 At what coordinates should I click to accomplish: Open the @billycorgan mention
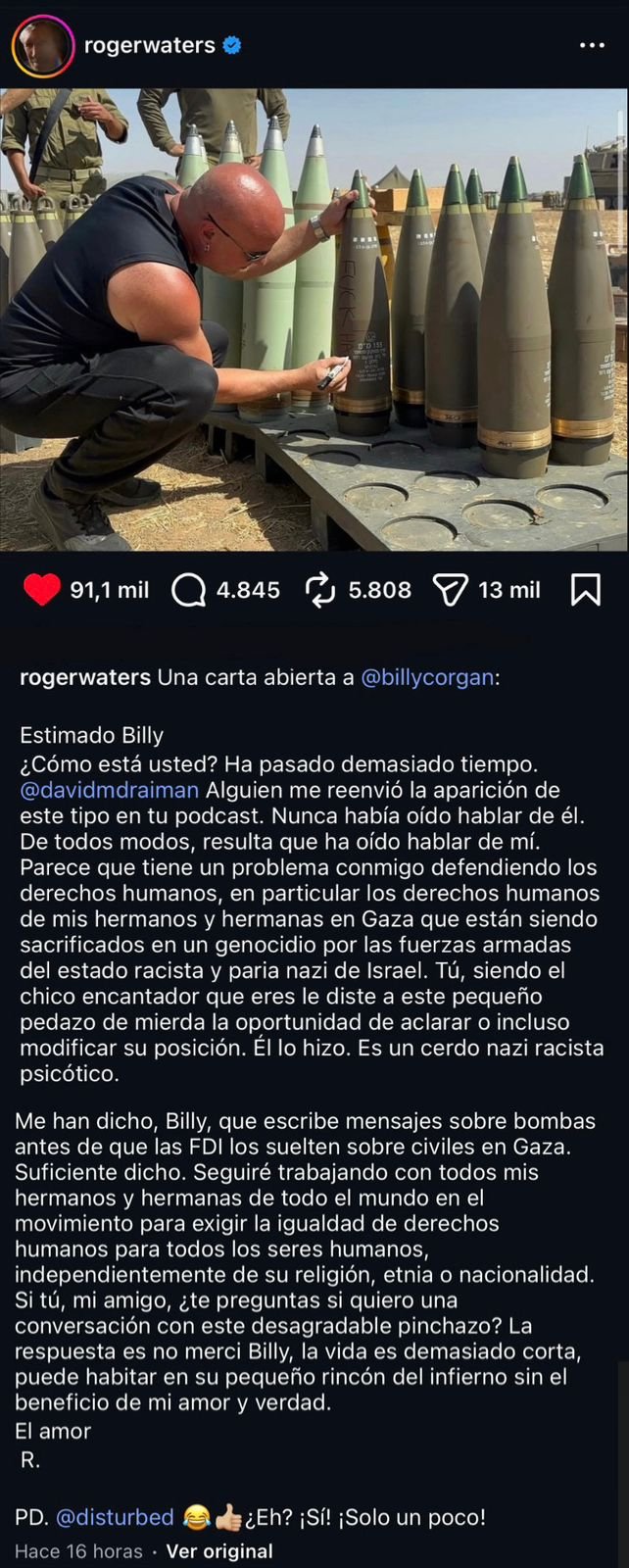(427, 677)
